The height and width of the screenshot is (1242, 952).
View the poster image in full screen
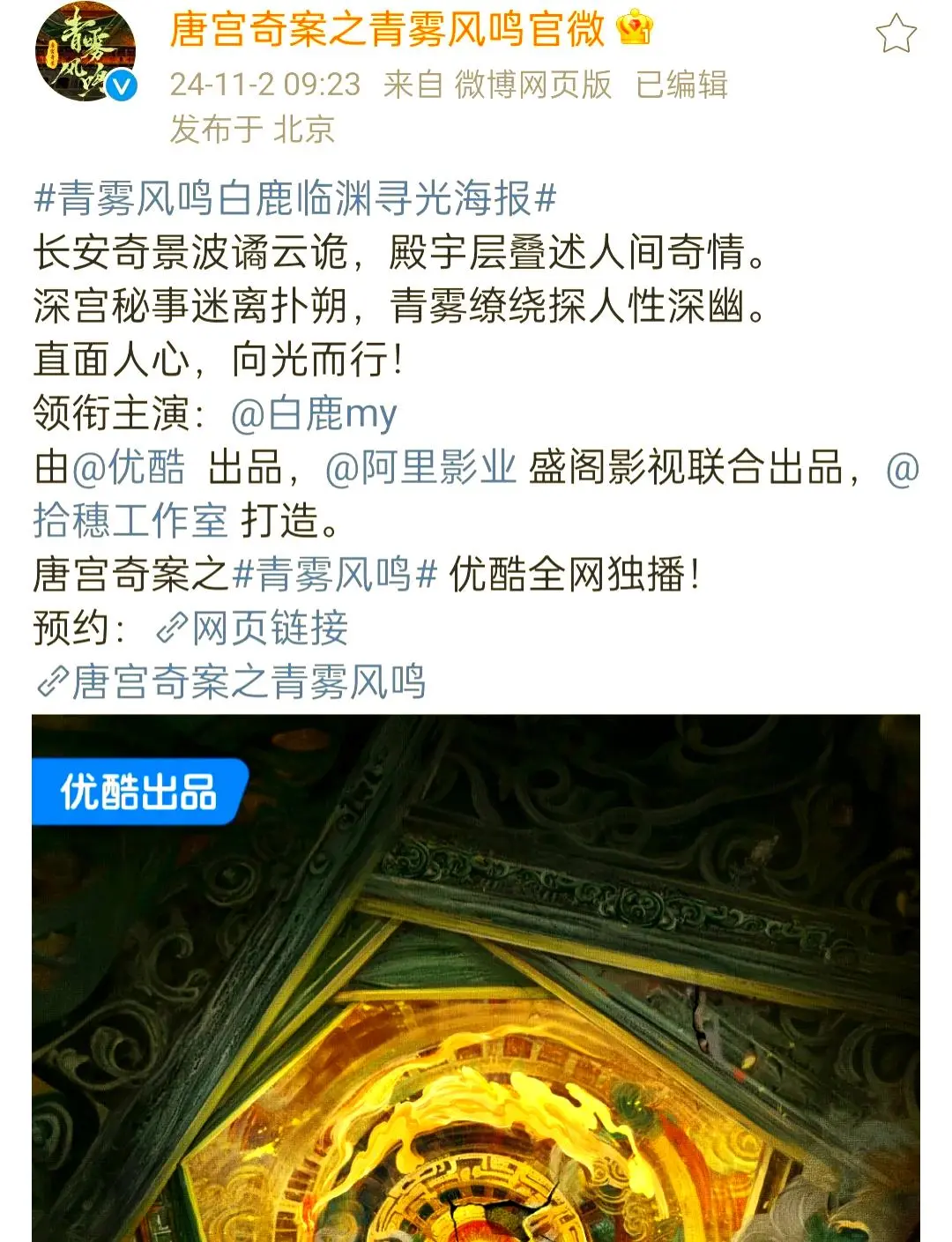tap(476, 978)
